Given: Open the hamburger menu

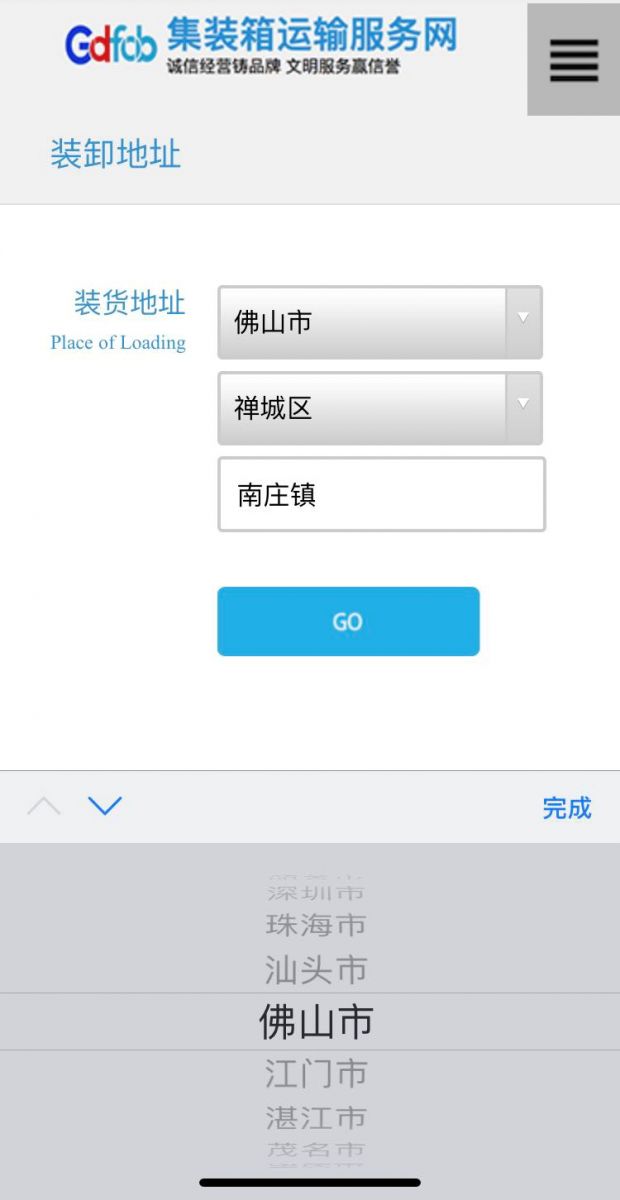Looking at the screenshot, I should click(x=573, y=60).
